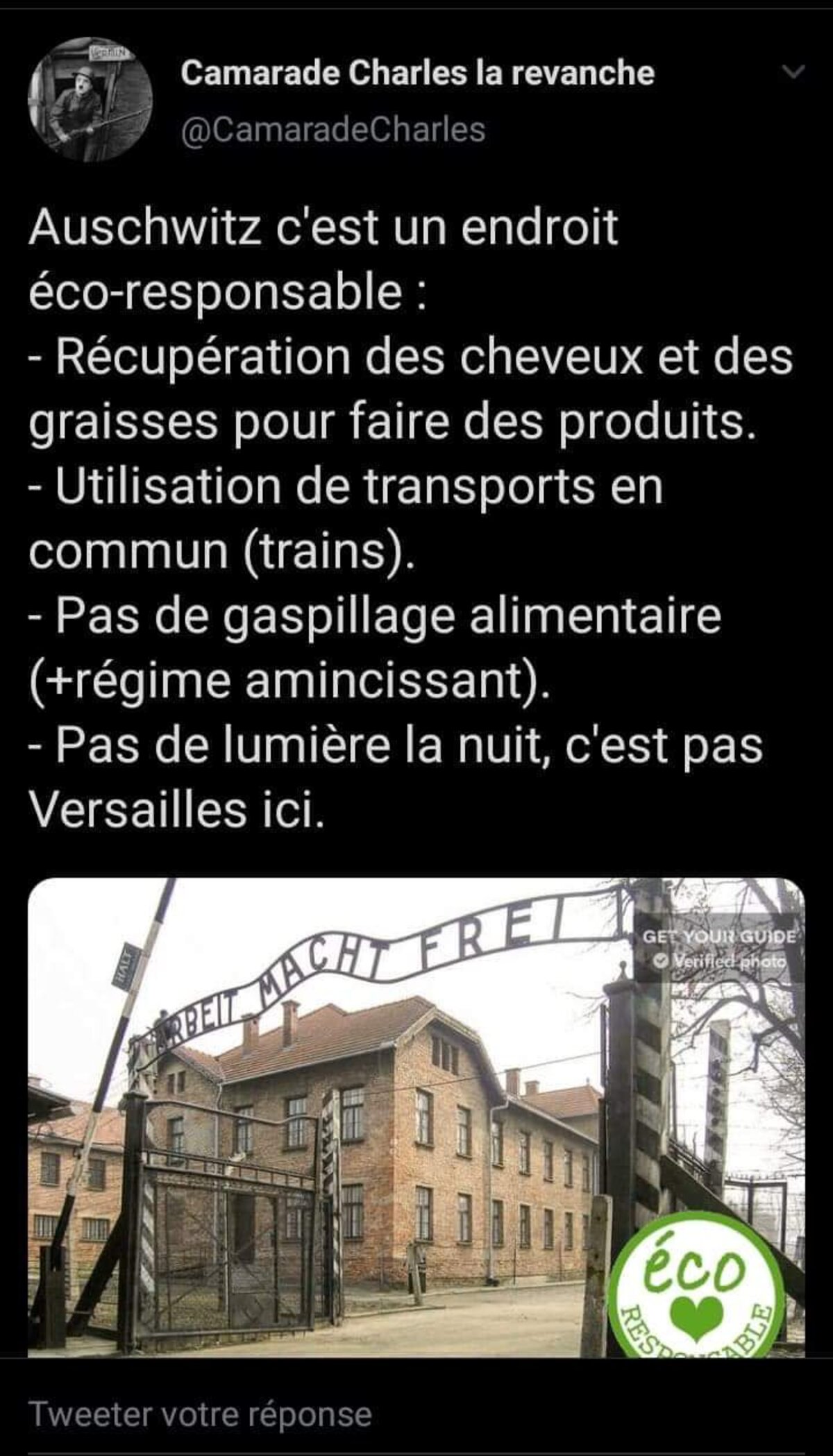Screen dimensions: 833x1456
Task: Open the @CamaradeCharles profile from the display name
Action: tap(417, 73)
